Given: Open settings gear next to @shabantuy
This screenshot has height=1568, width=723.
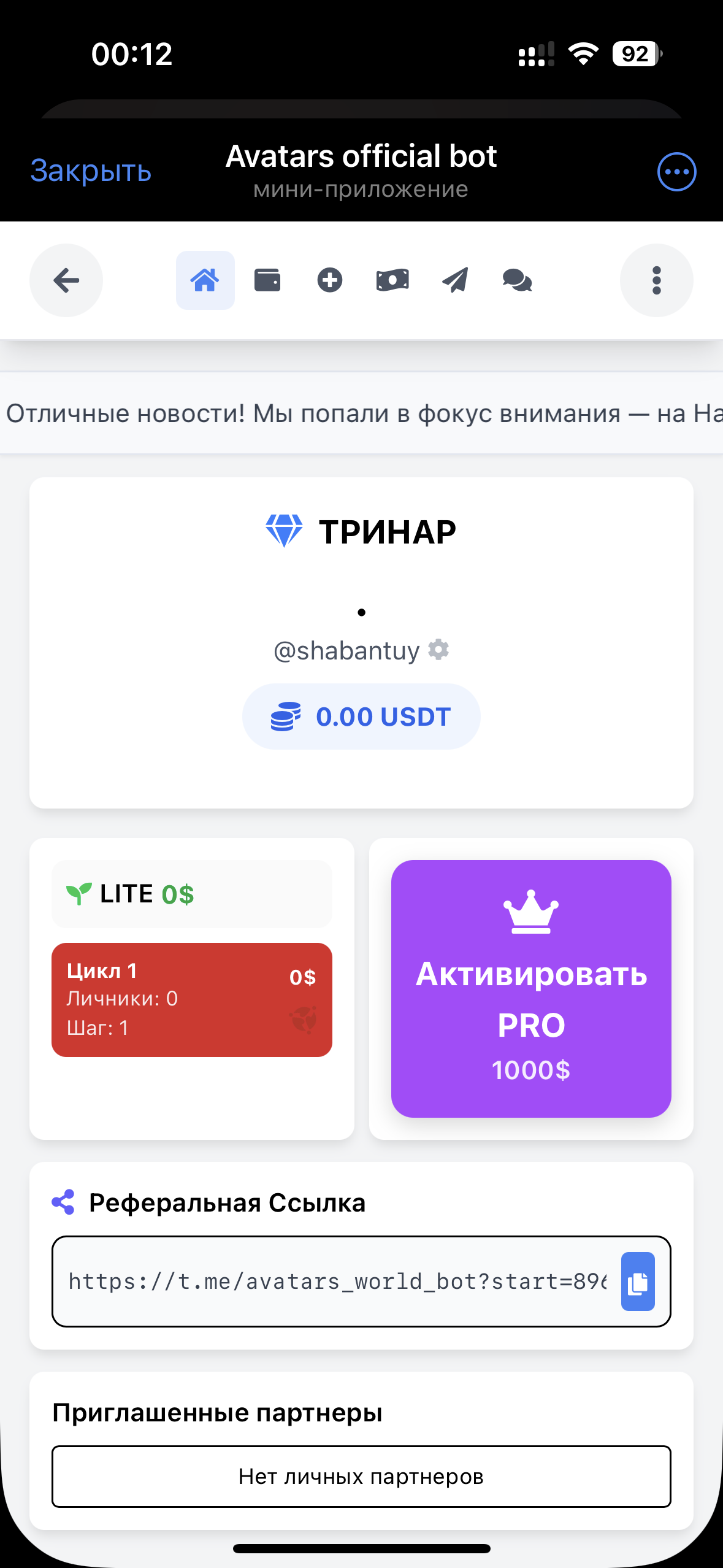Looking at the screenshot, I should tap(438, 649).
